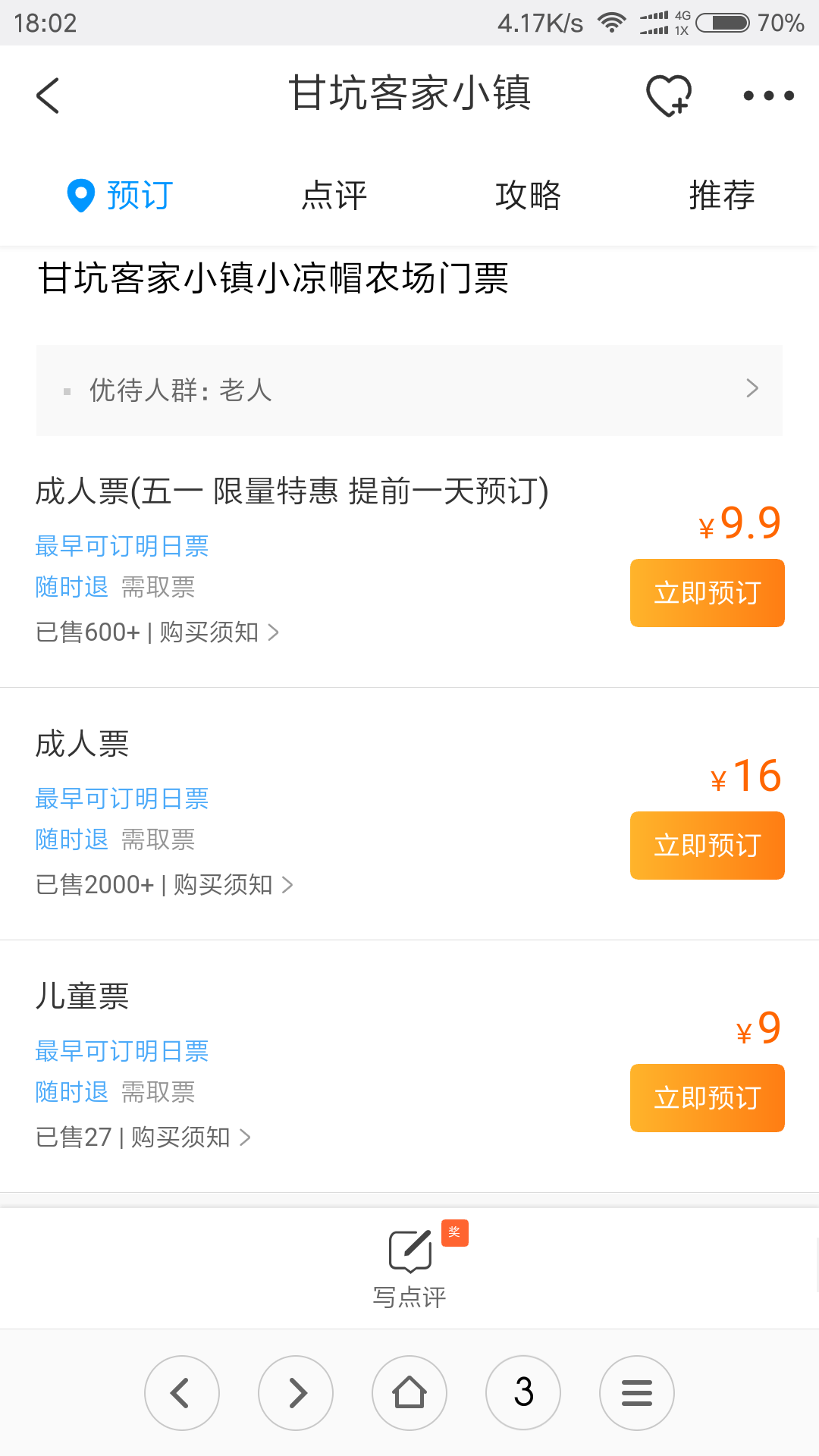The height and width of the screenshot is (1456, 819).
Task: Expand the 优待人群: 老人 row
Action: [409, 390]
